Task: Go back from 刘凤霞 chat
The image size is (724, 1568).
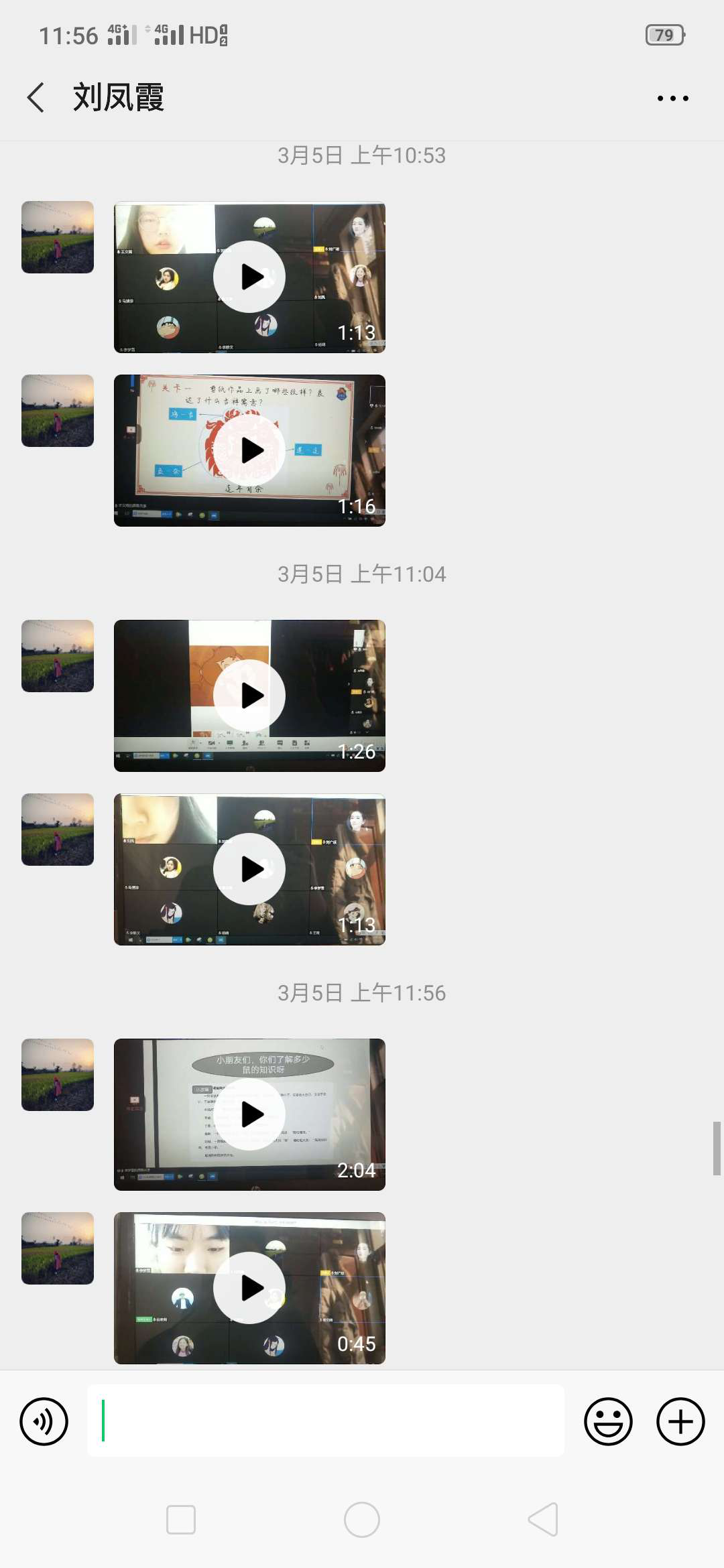Action: 36,98
